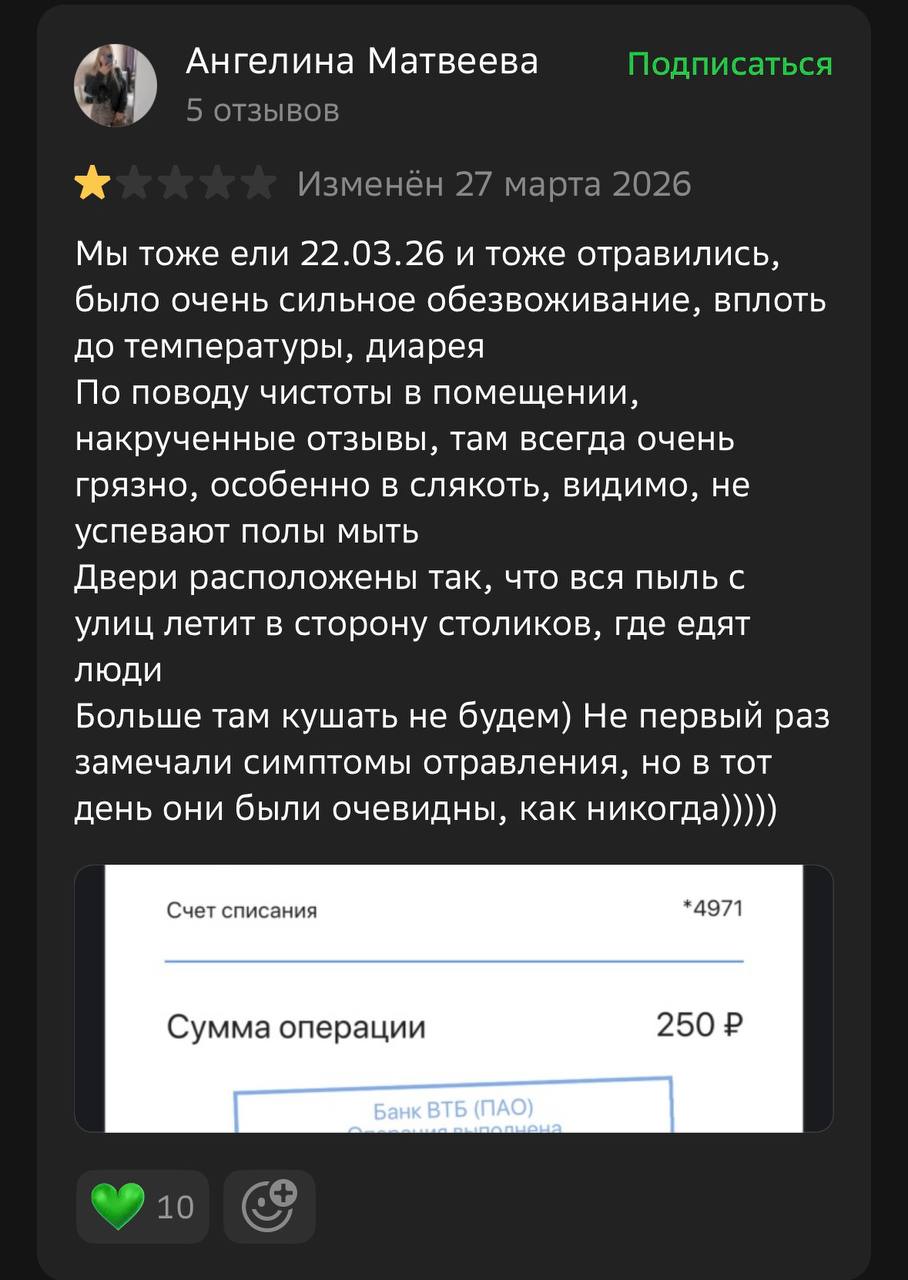Open the attached bank receipt photo
This screenshot has width=908, height=1280.
click(x=453, y=998)
